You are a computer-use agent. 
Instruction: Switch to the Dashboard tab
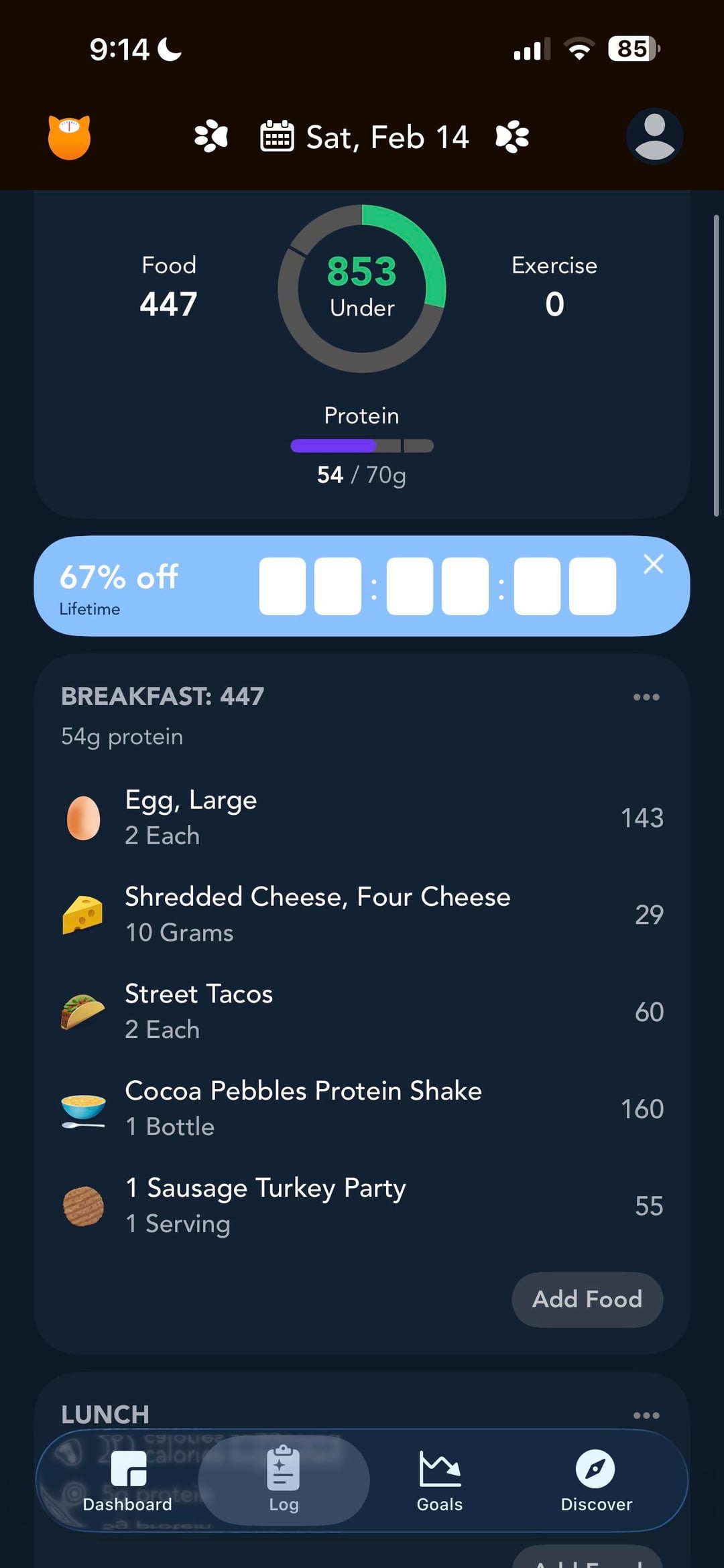click(127, 1481)
